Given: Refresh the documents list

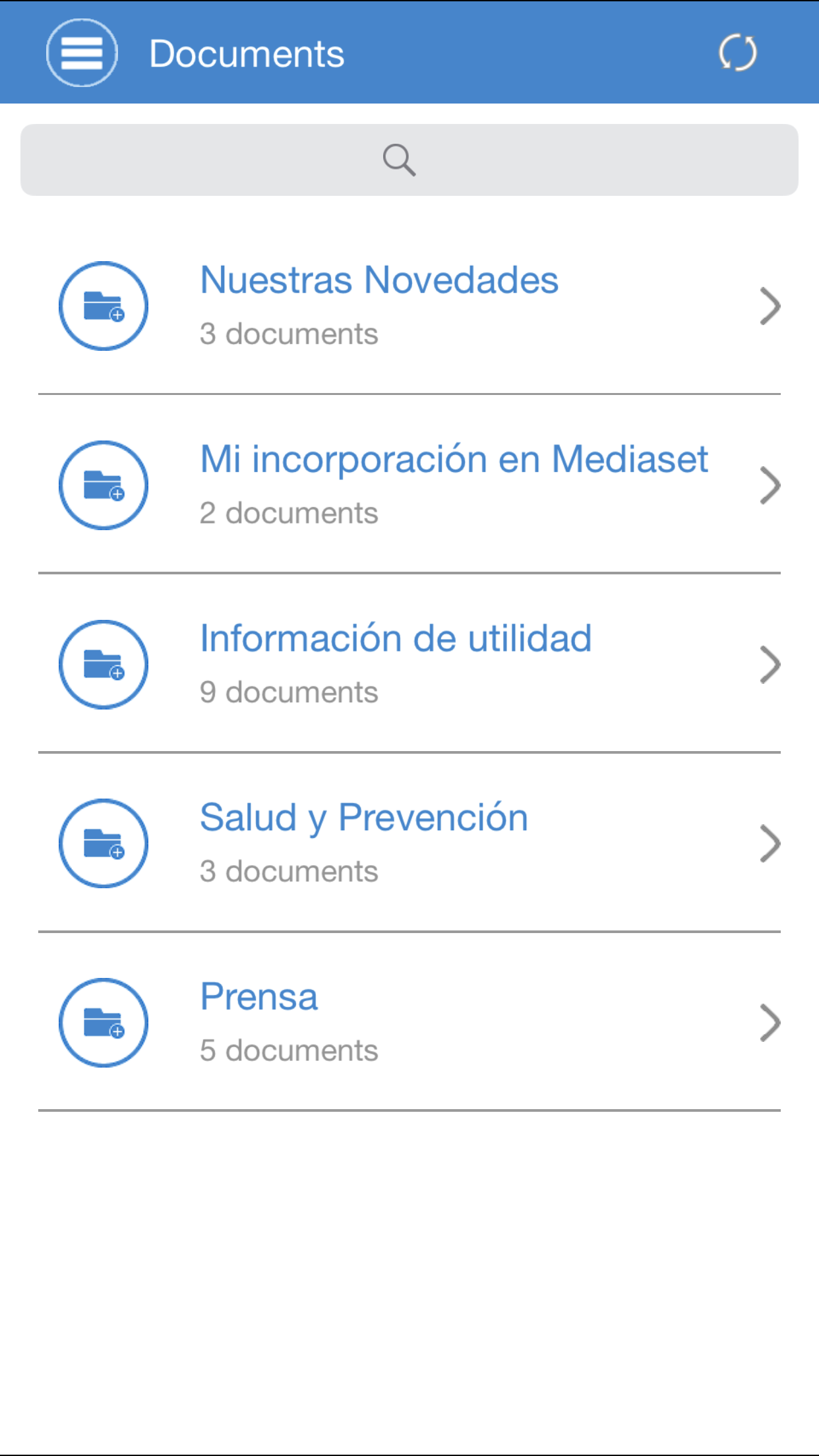Looking at the screenshot, I should [x=737, y=53].
